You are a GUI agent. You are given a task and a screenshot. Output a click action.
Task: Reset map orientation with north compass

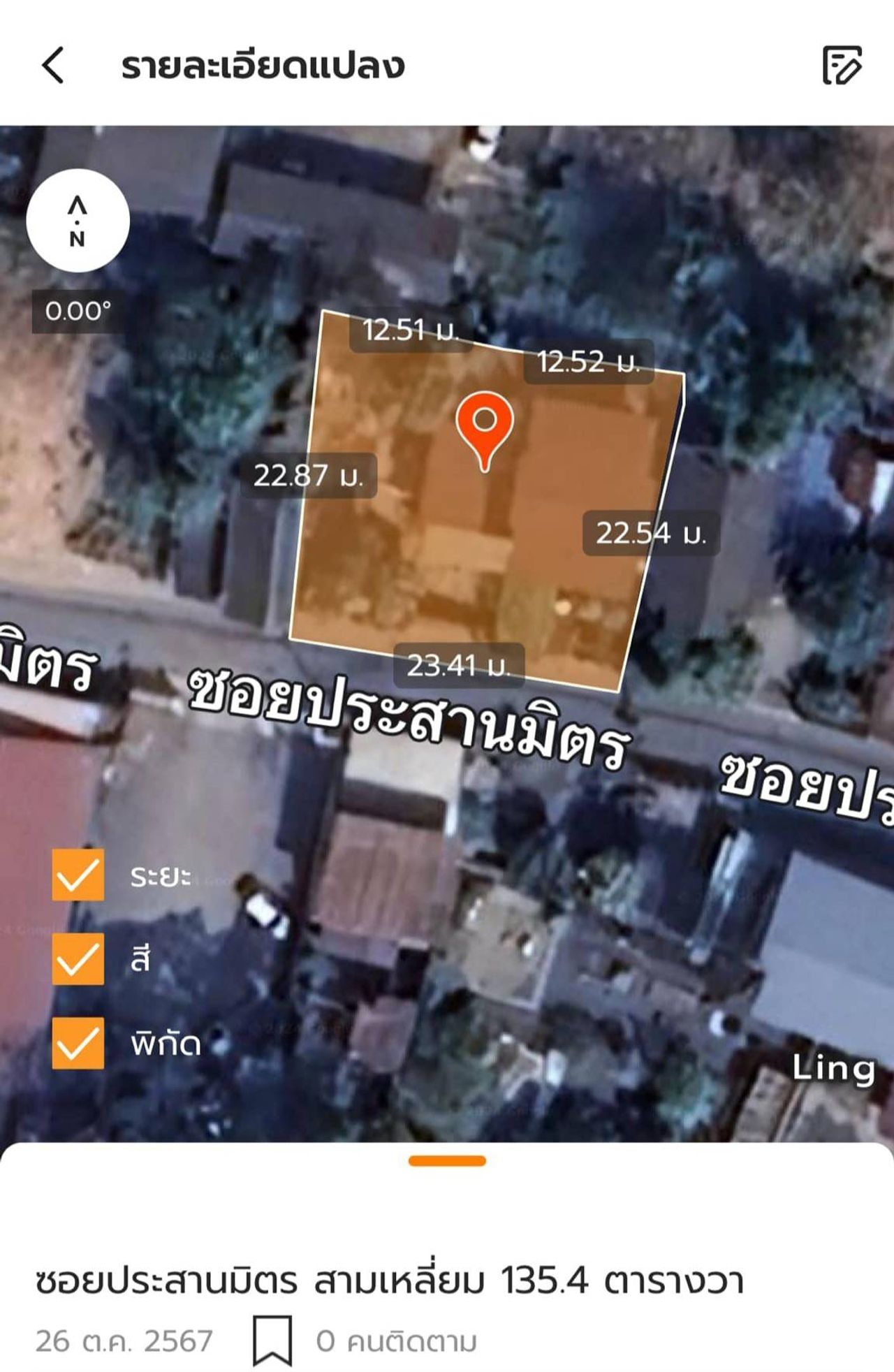click(78, 221)
